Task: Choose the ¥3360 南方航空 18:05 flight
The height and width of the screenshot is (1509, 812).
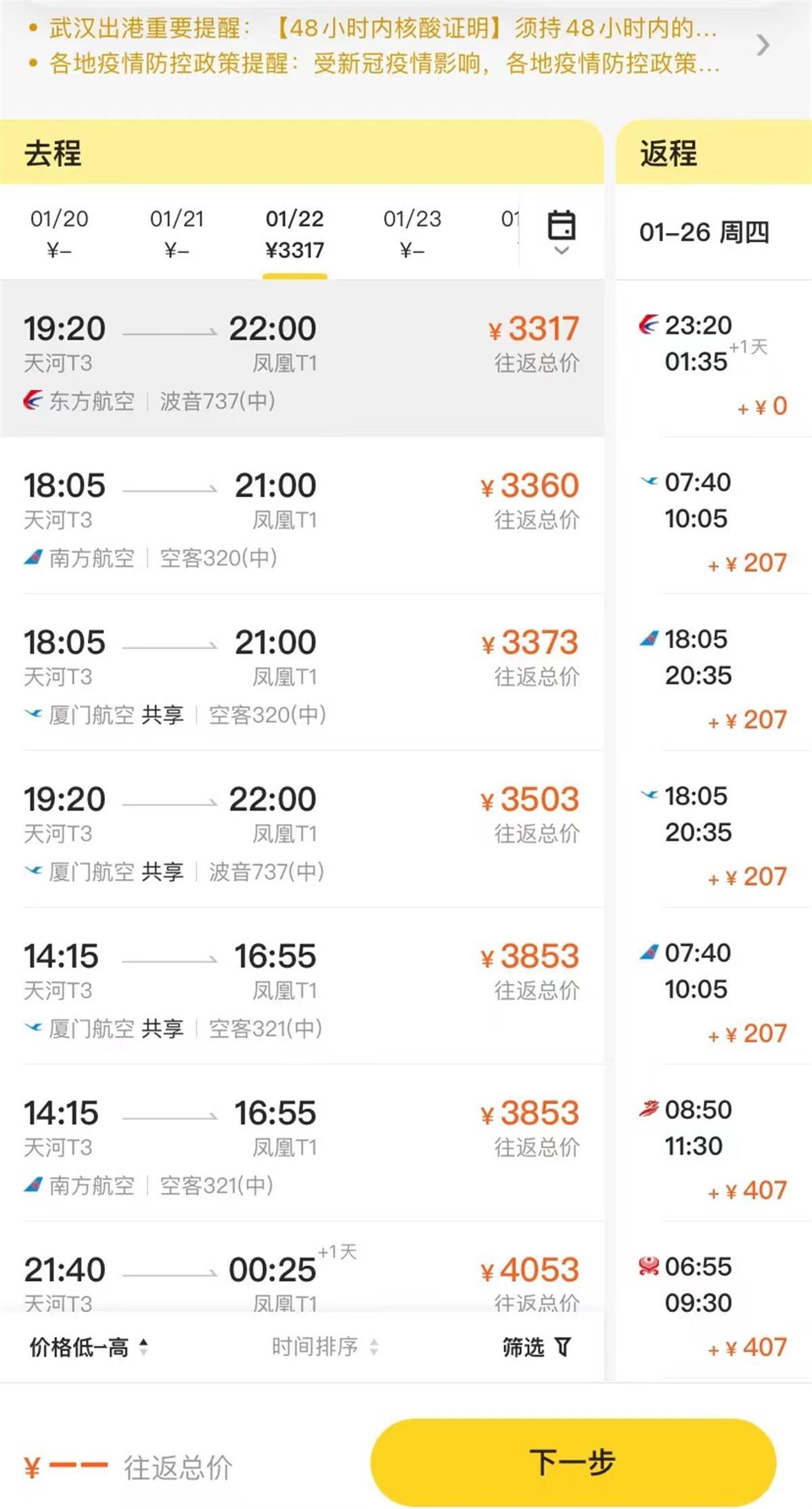Action: click(x=301, y=516)
